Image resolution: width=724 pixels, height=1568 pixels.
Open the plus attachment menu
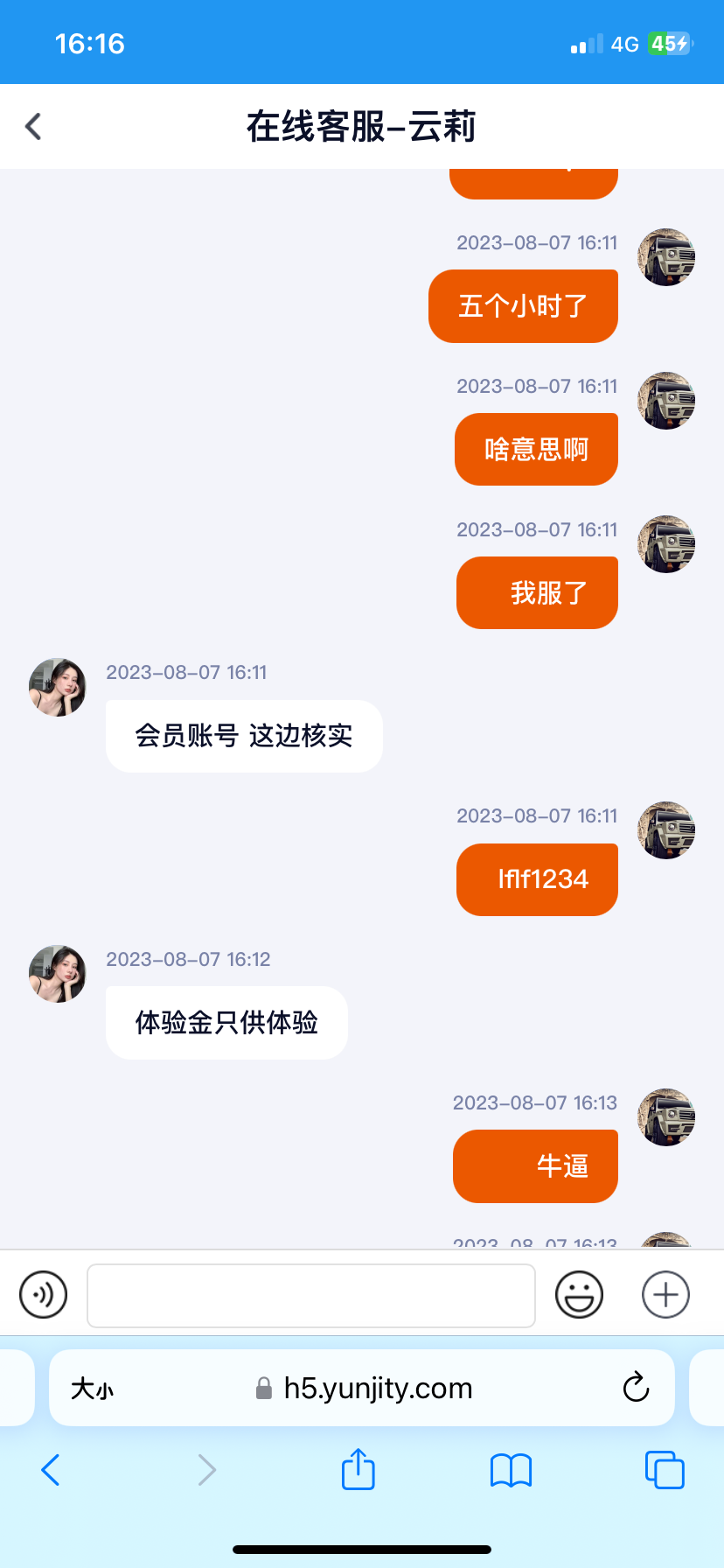665,1294
